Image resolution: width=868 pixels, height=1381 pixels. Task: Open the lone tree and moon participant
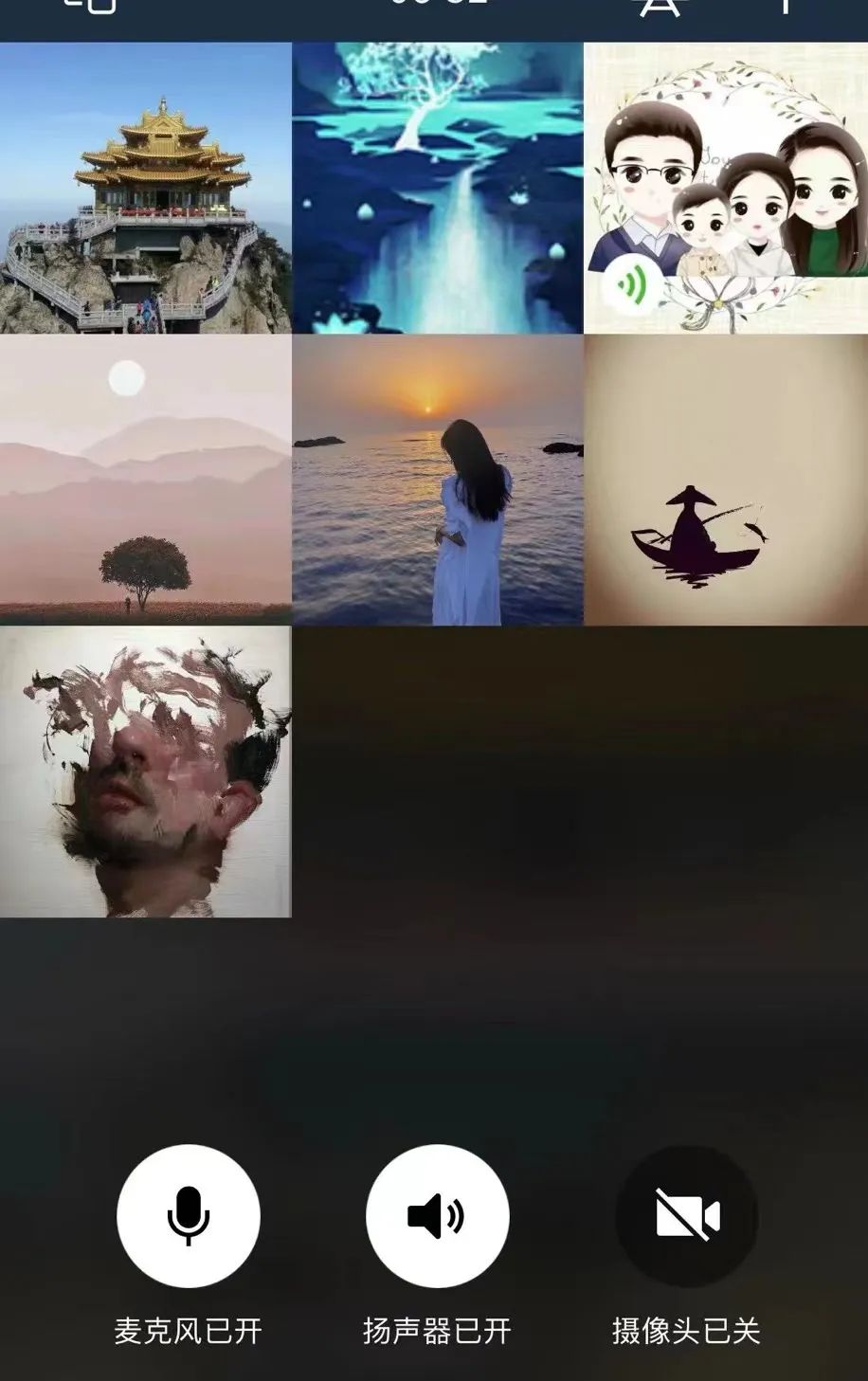[145, 480]
